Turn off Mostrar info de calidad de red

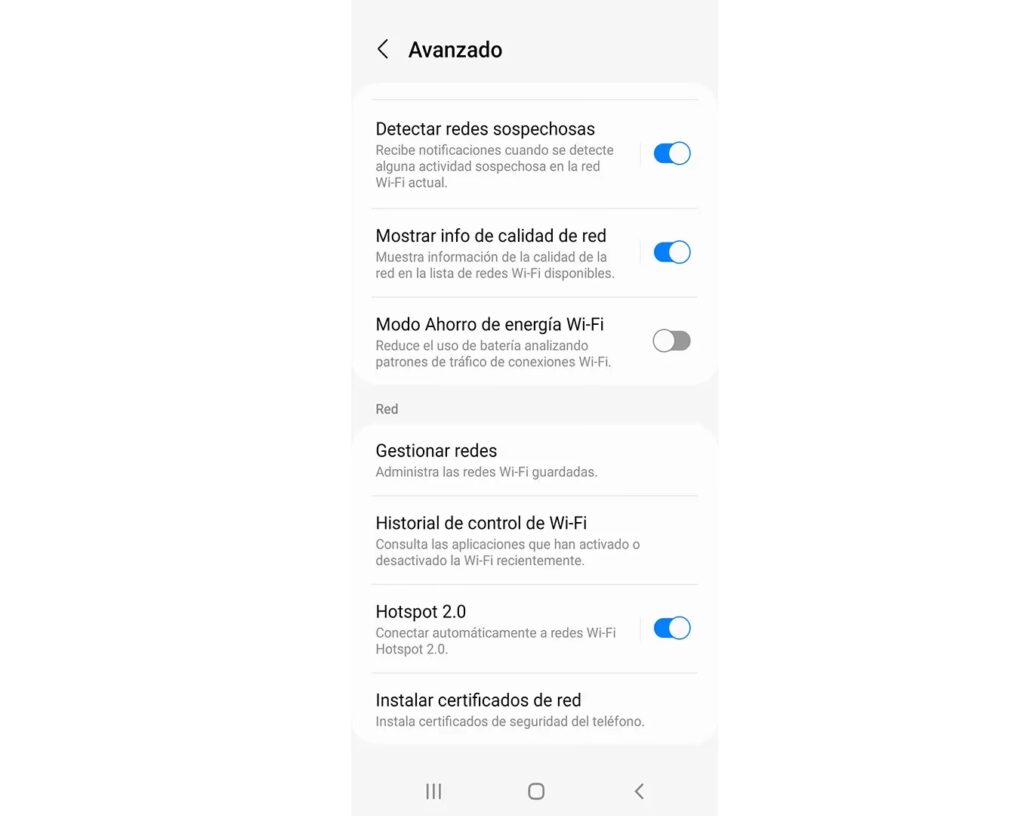(671, 252)
